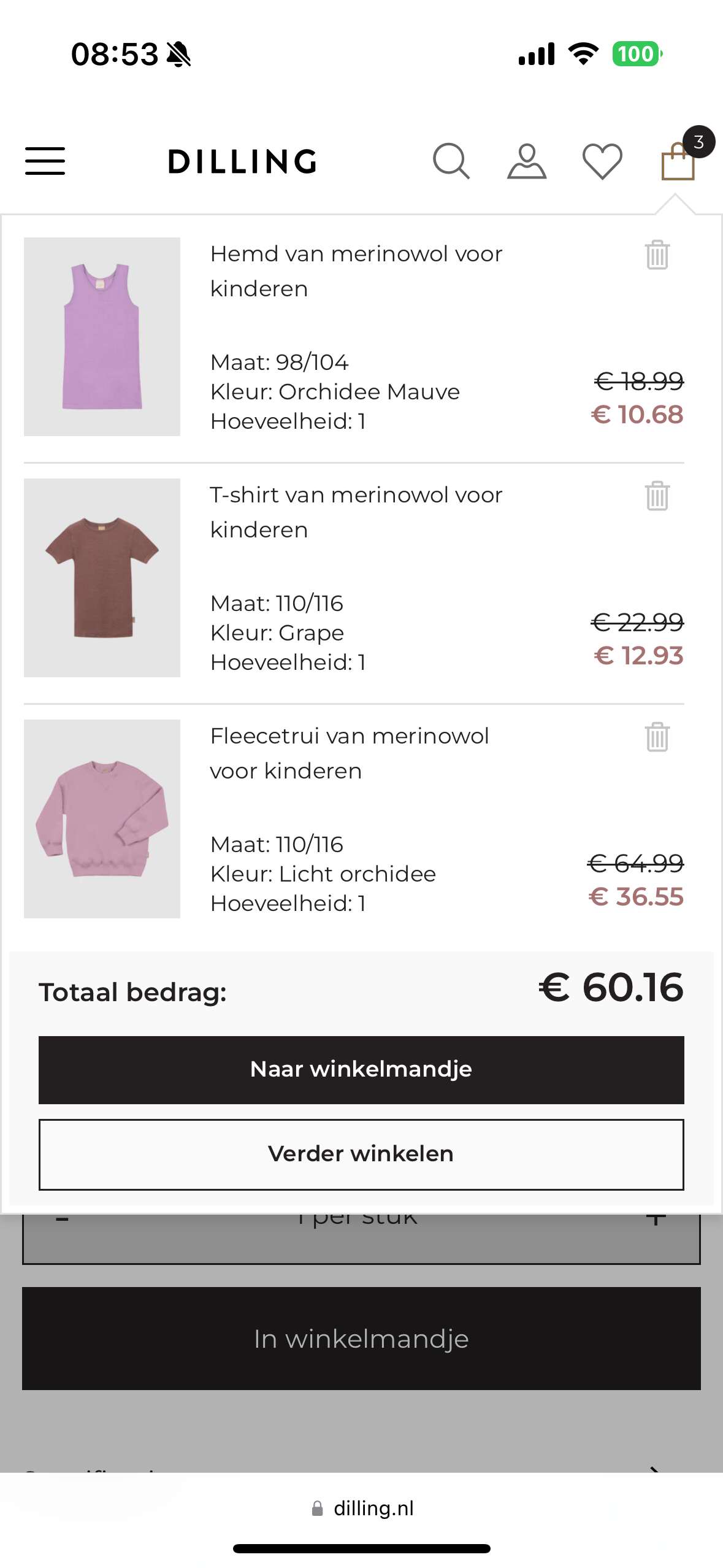Open the Hemd Orchidee Mauve product image

[x=102, y=337]
